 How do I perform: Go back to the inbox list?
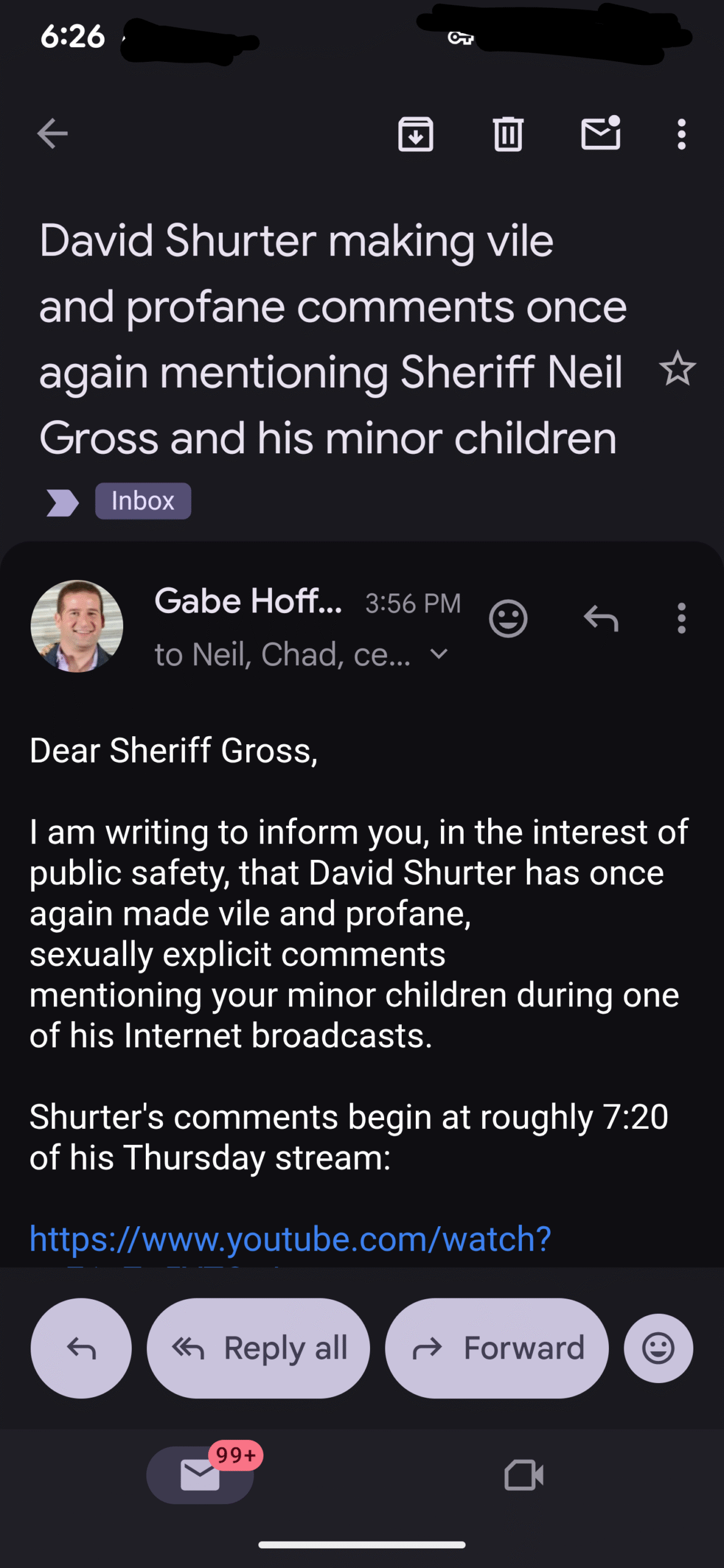point(52,134)
